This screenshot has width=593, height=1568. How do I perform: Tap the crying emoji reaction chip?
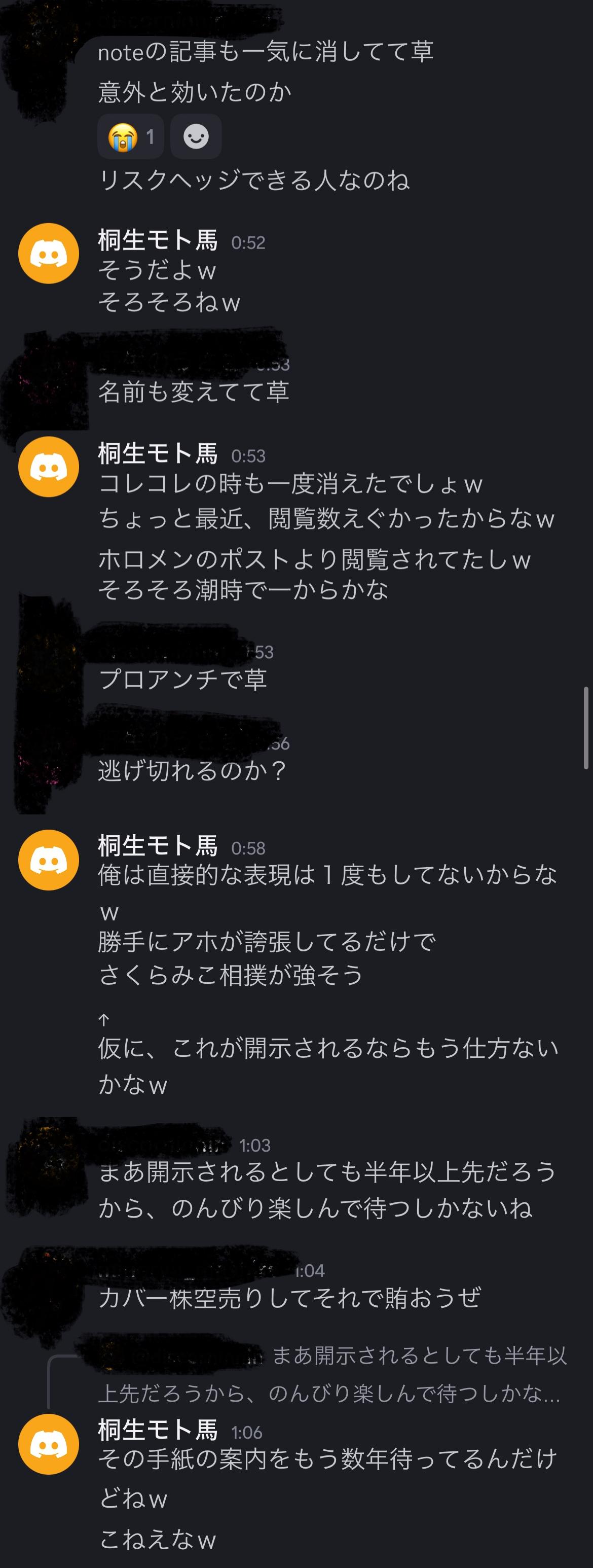[x=130, y=136]
